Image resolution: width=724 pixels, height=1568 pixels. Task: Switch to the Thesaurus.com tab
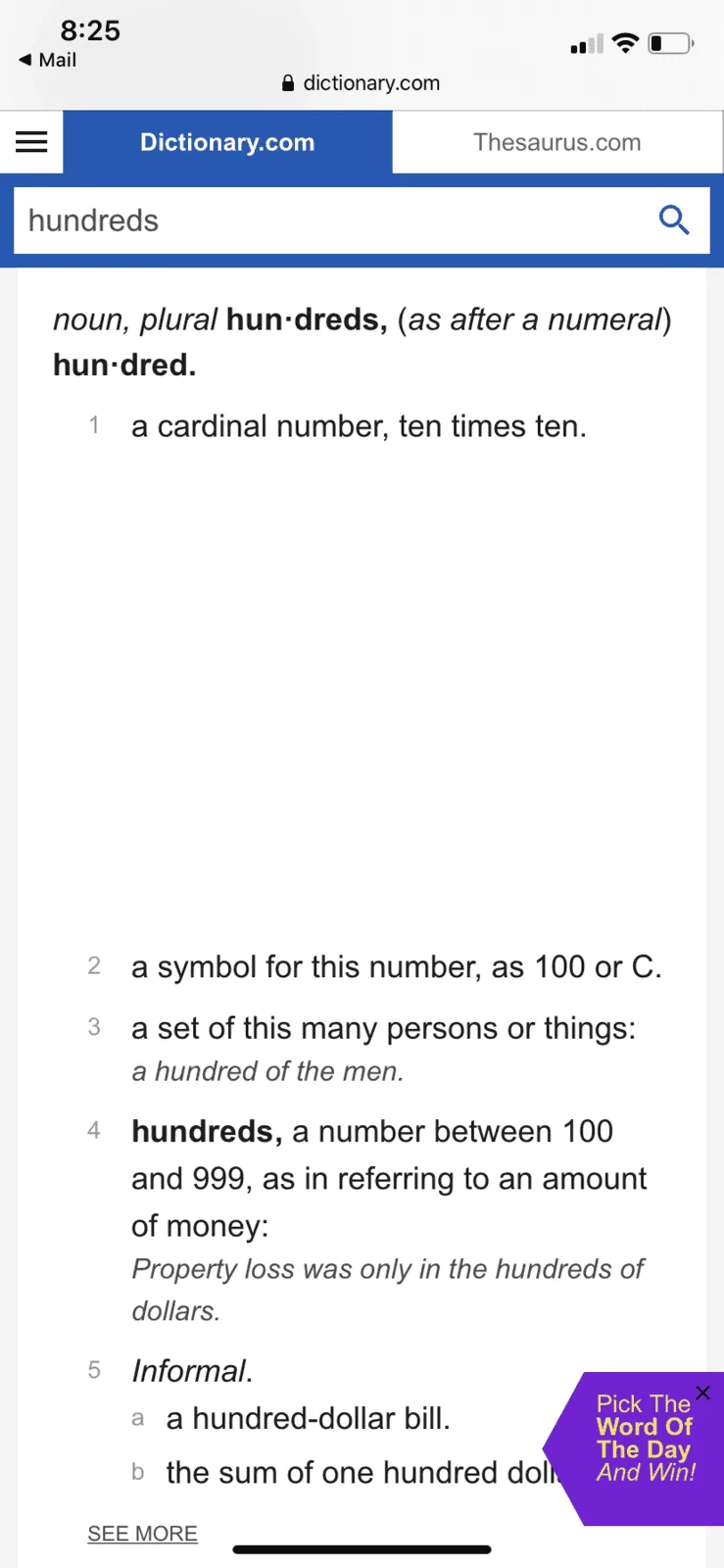point(557,142)
